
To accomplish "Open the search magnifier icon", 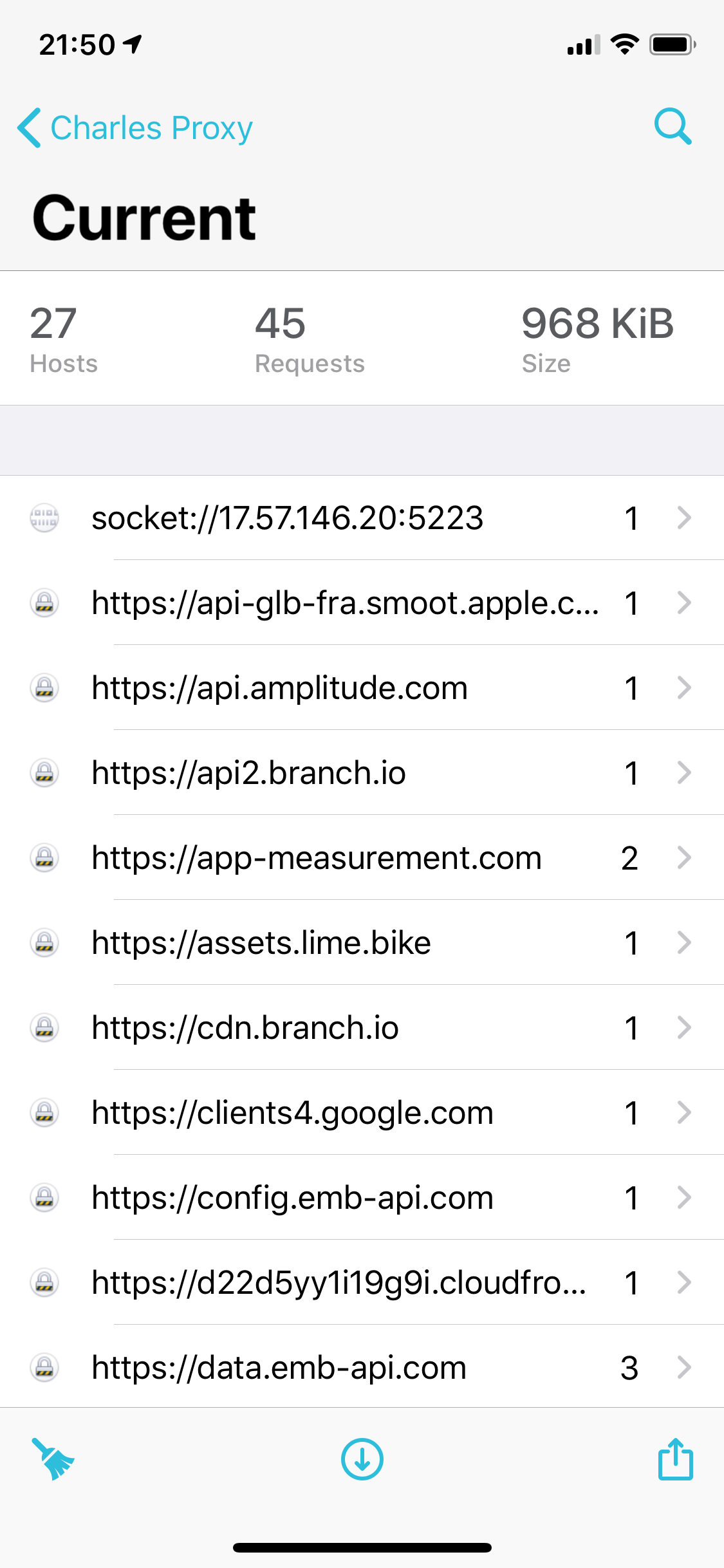I will [673, 126].
